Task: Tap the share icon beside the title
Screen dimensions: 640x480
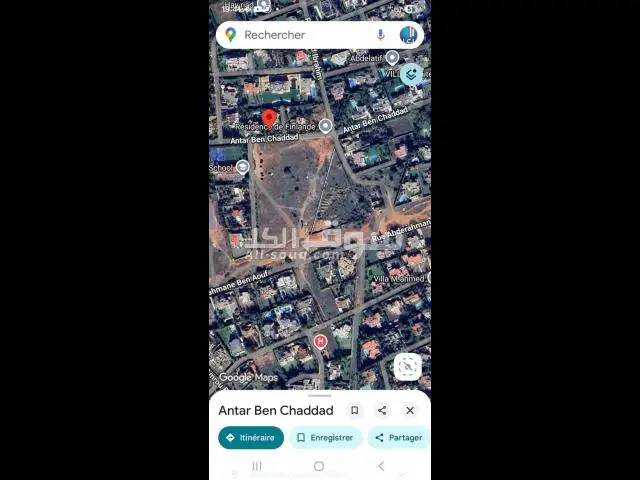Action: tap(382, 410)
